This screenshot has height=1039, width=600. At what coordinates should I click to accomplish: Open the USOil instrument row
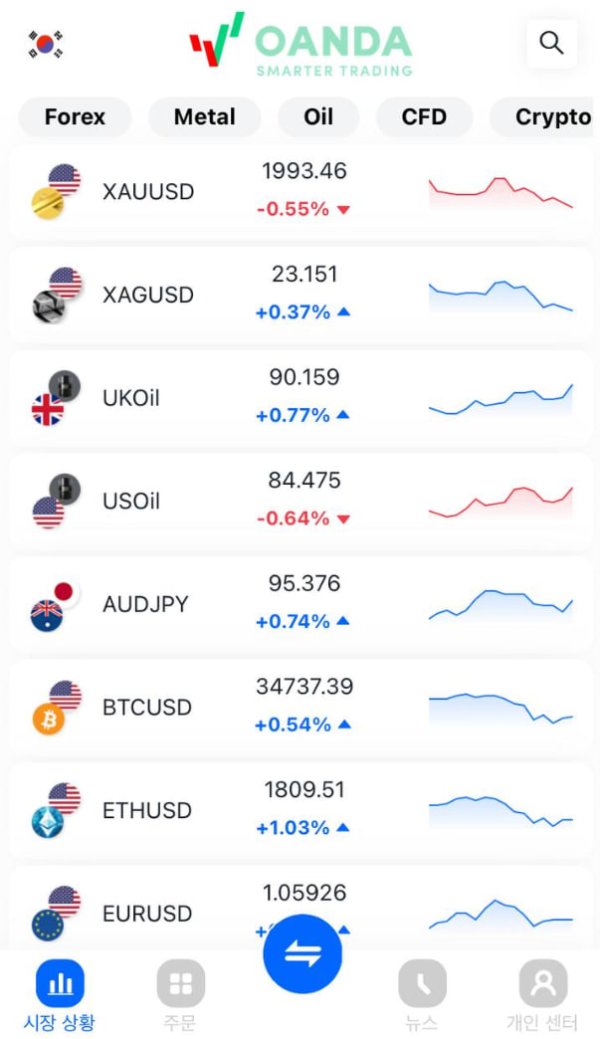click(301, 501)
